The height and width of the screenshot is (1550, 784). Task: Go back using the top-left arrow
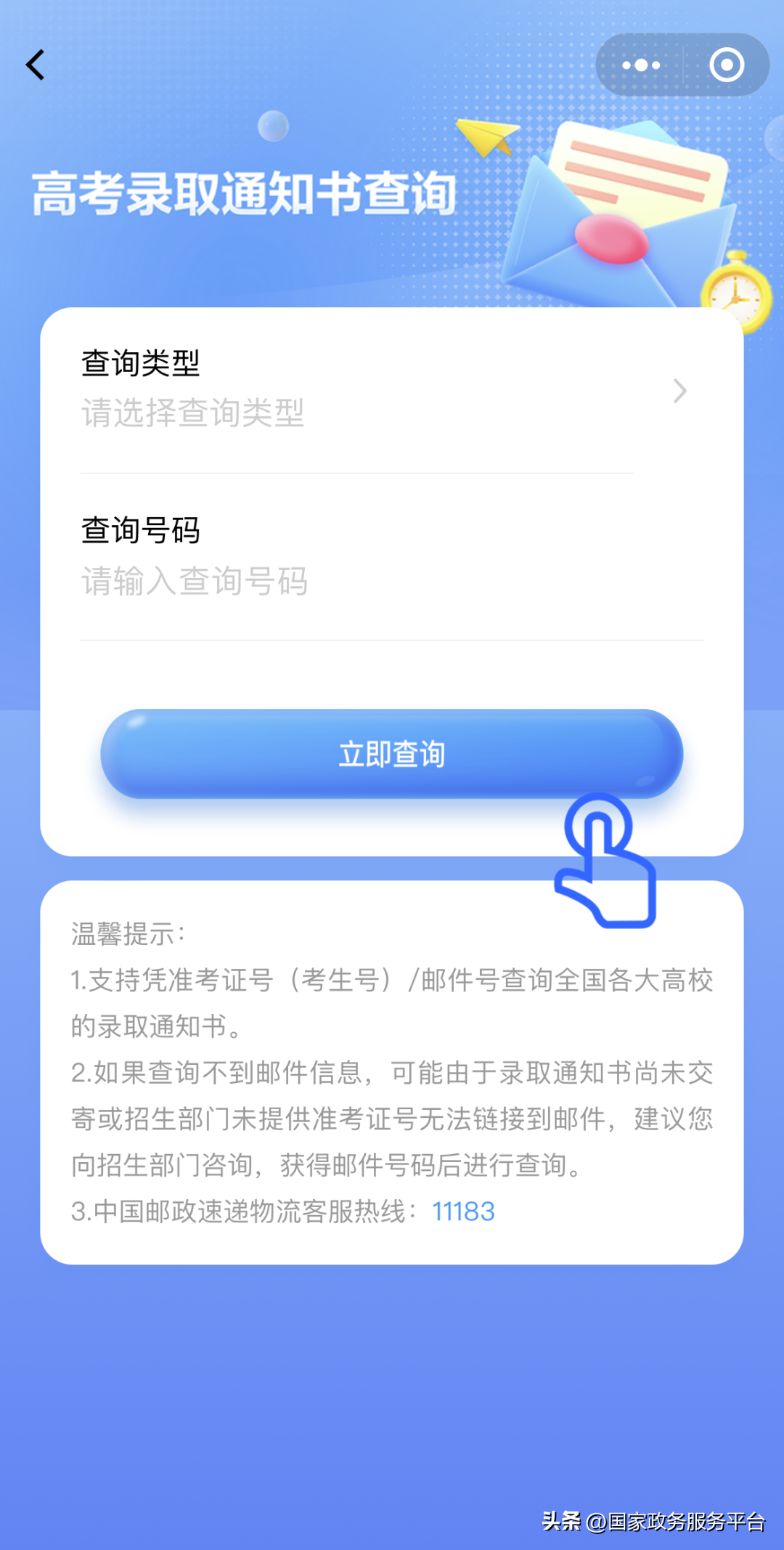35,65
